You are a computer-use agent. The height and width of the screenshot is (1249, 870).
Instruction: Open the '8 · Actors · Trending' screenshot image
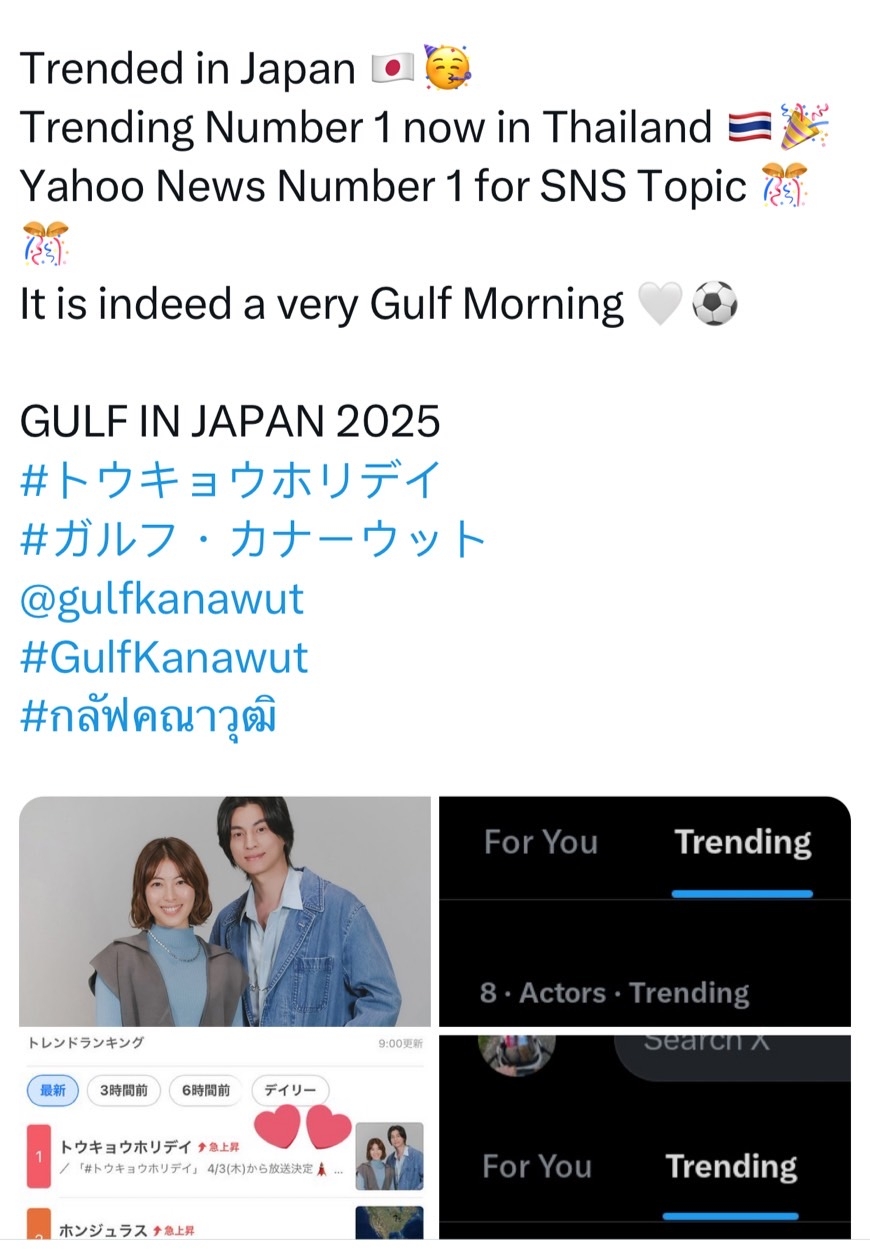645,911
